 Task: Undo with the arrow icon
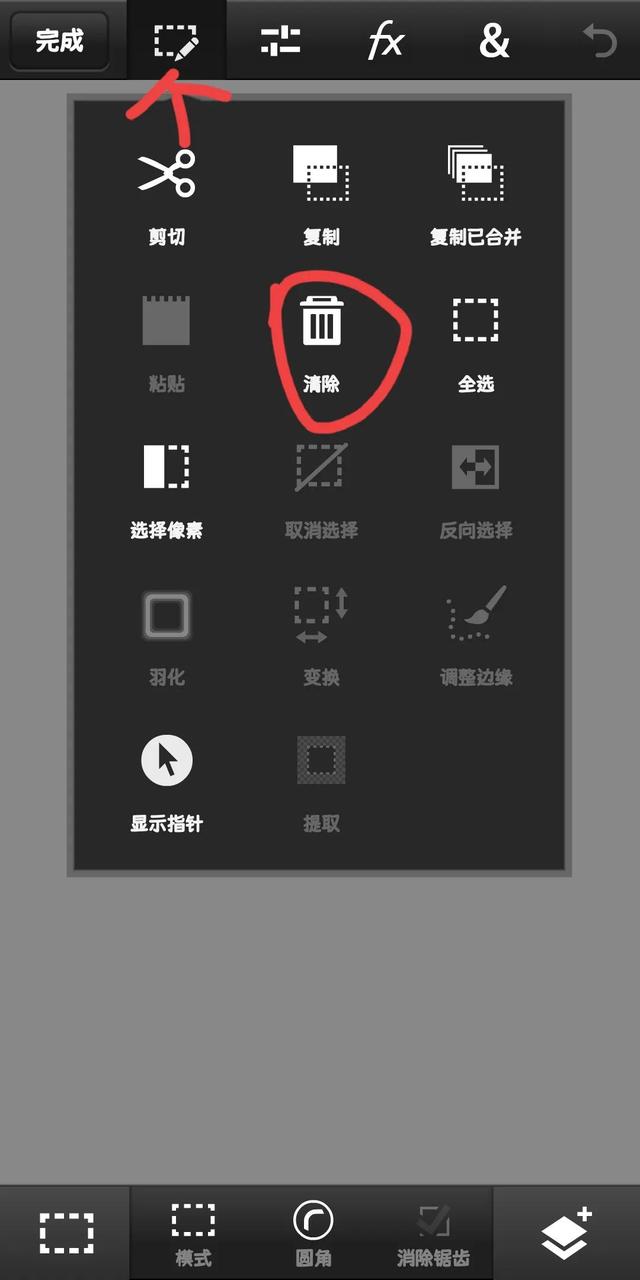(x=599, y=42)
